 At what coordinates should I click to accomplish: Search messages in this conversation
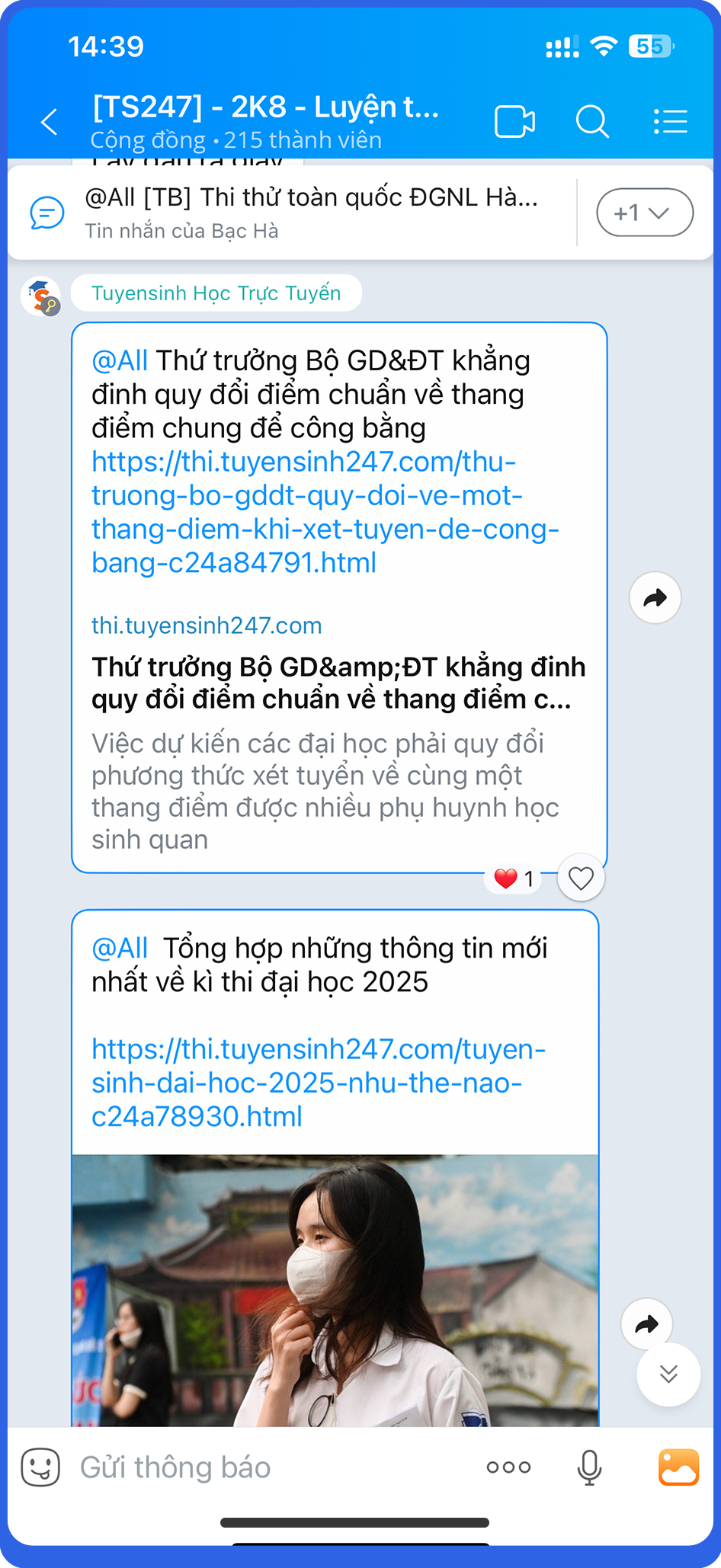[x=592, y=122]
